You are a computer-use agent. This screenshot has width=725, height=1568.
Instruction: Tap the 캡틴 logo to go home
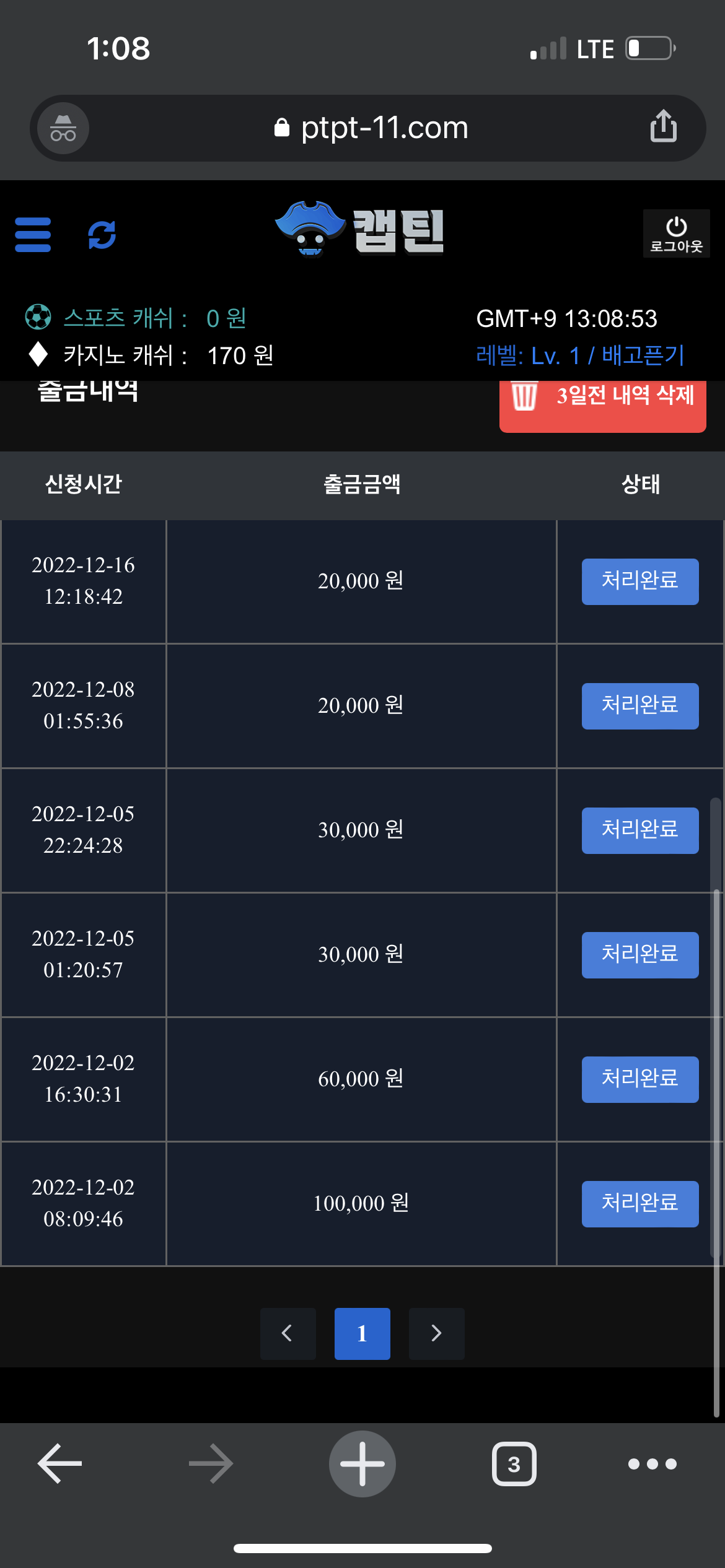tap(359, 229)
